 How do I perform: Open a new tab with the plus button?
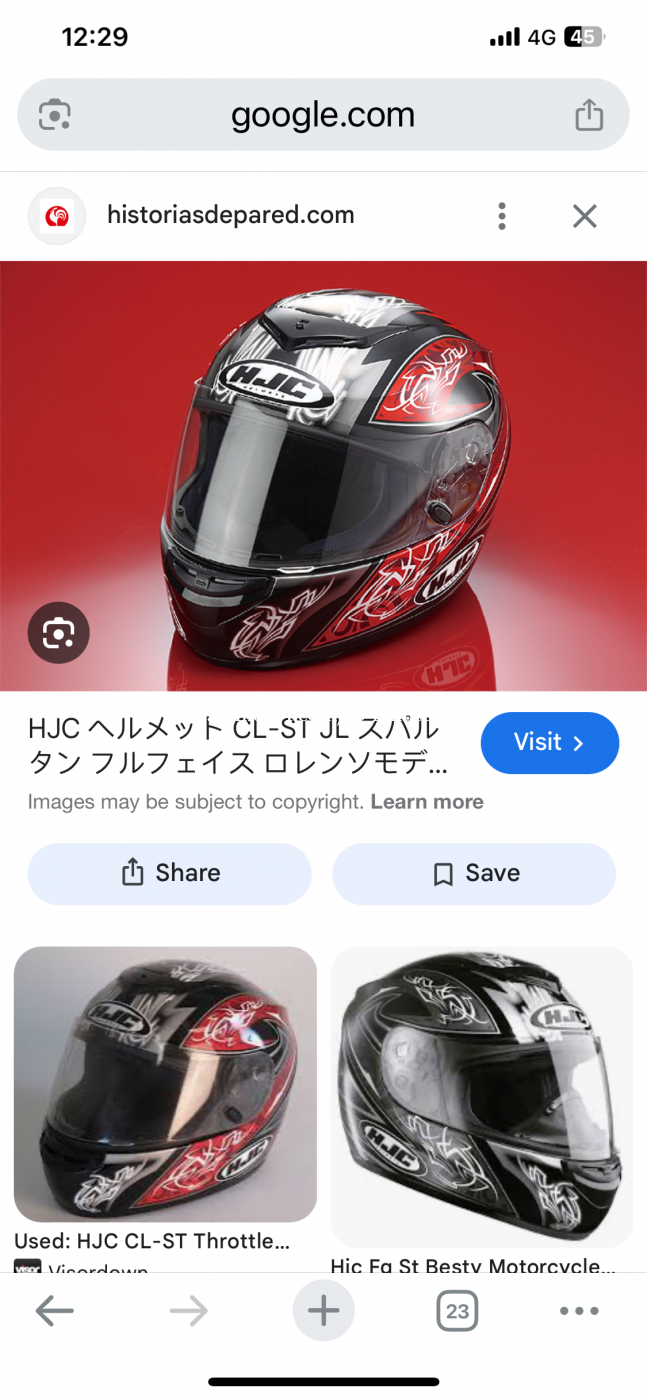click(x=323, y=1311)
